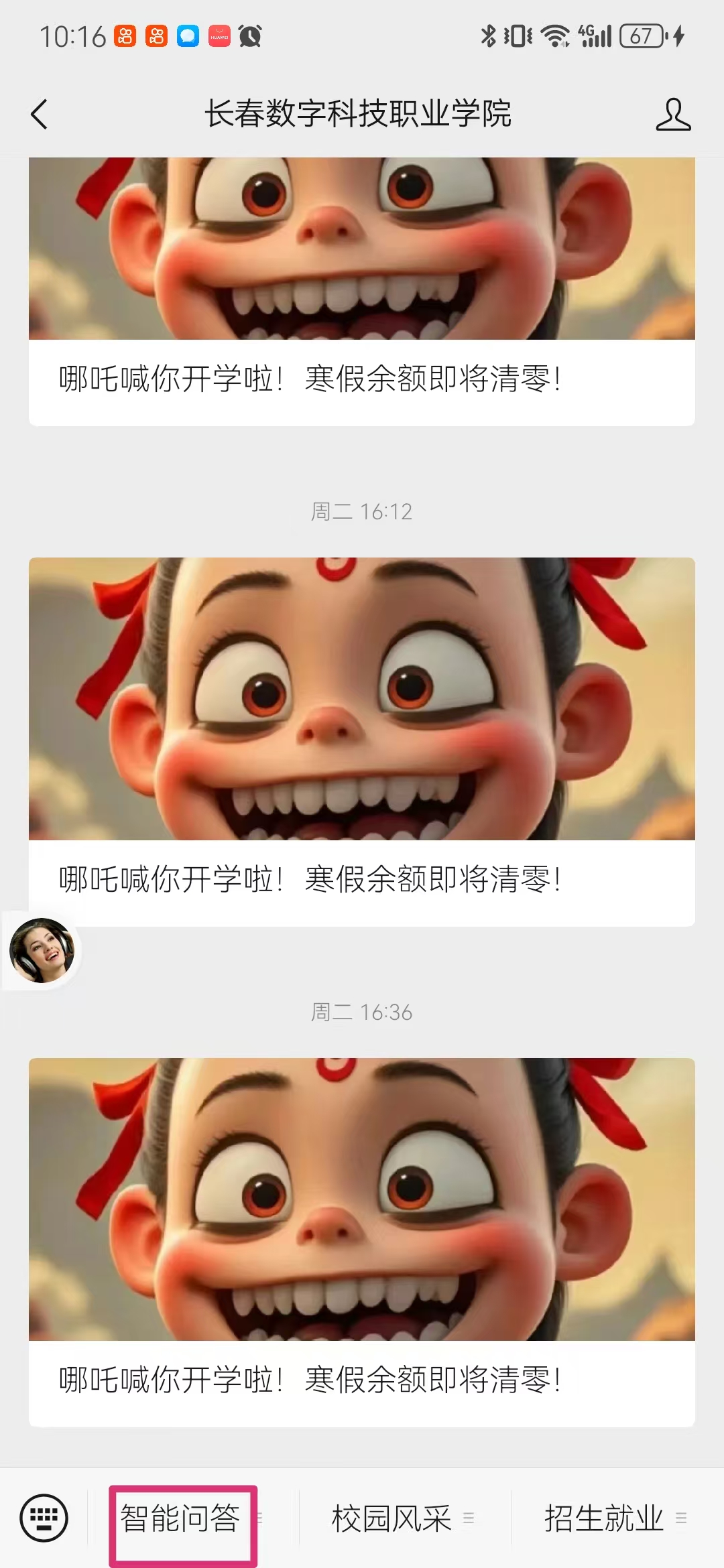Open the article card below 周二 16:36

click(362, 1242)
